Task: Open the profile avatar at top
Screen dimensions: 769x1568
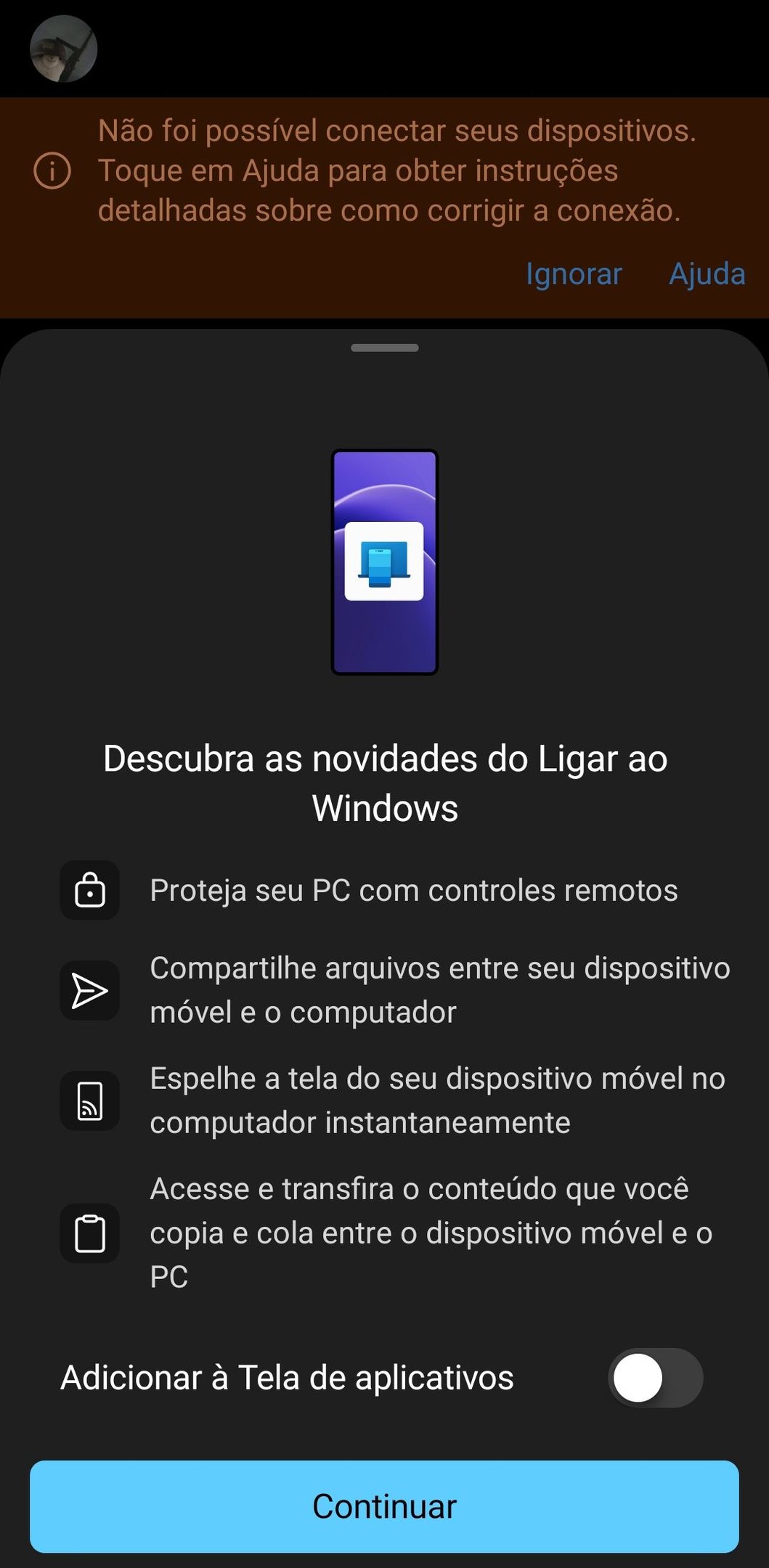Action: 63,49
